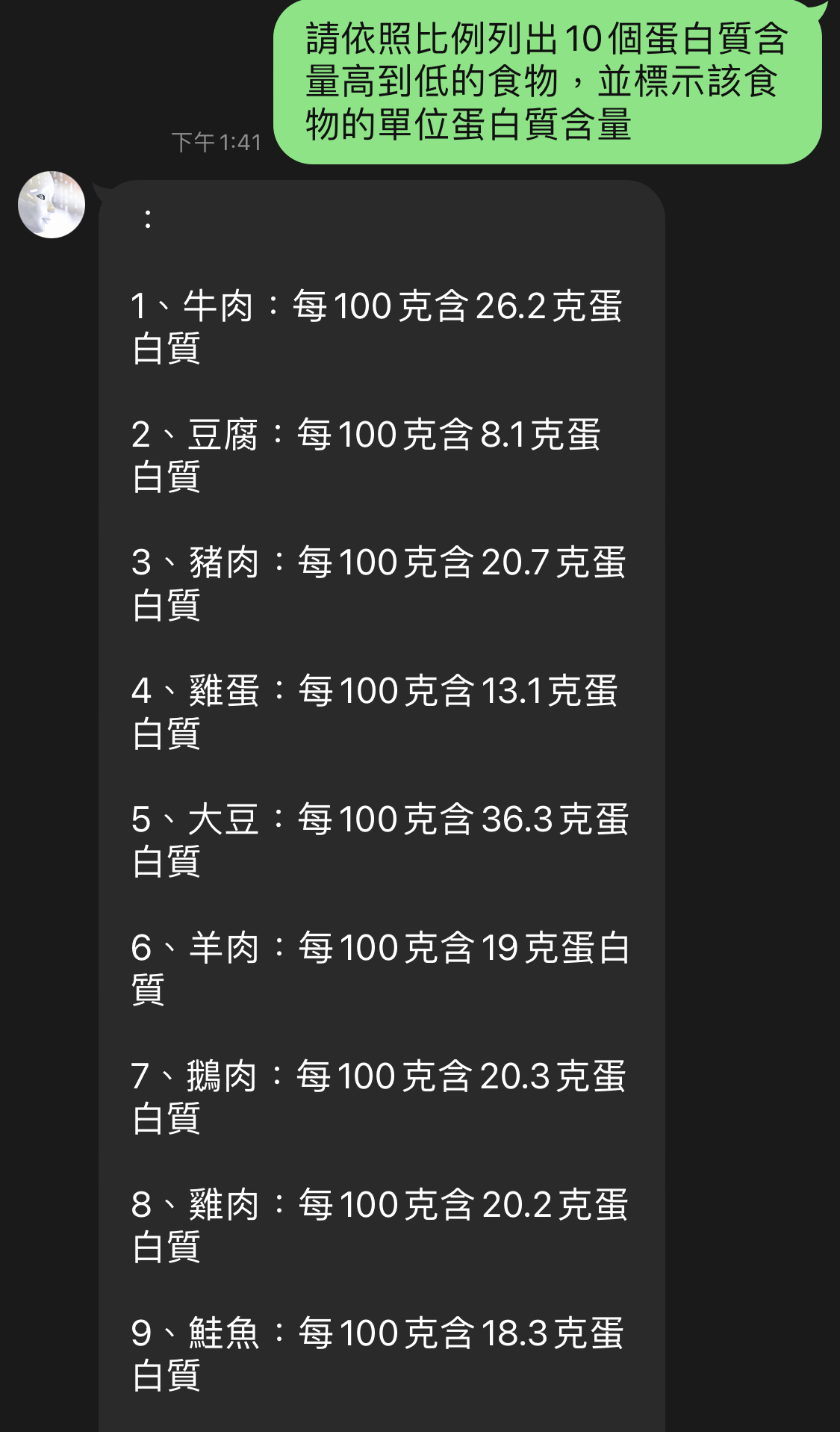Screen dimensions: 840x1432
Task: Open the chatbot's profile avatar
Action: (52, 205)
